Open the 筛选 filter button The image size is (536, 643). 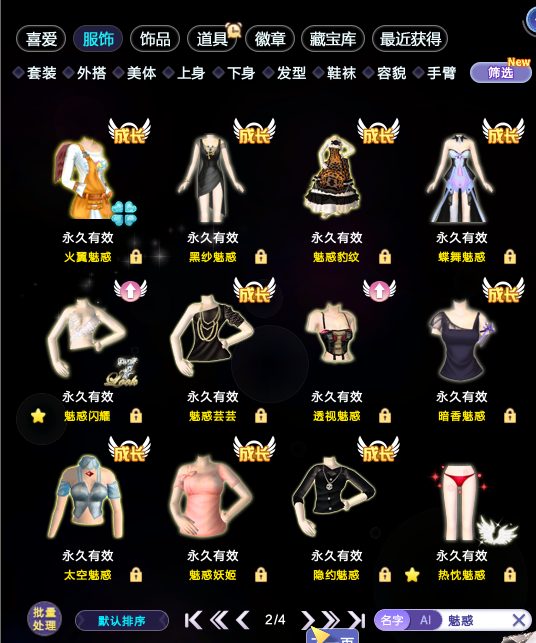500,73
